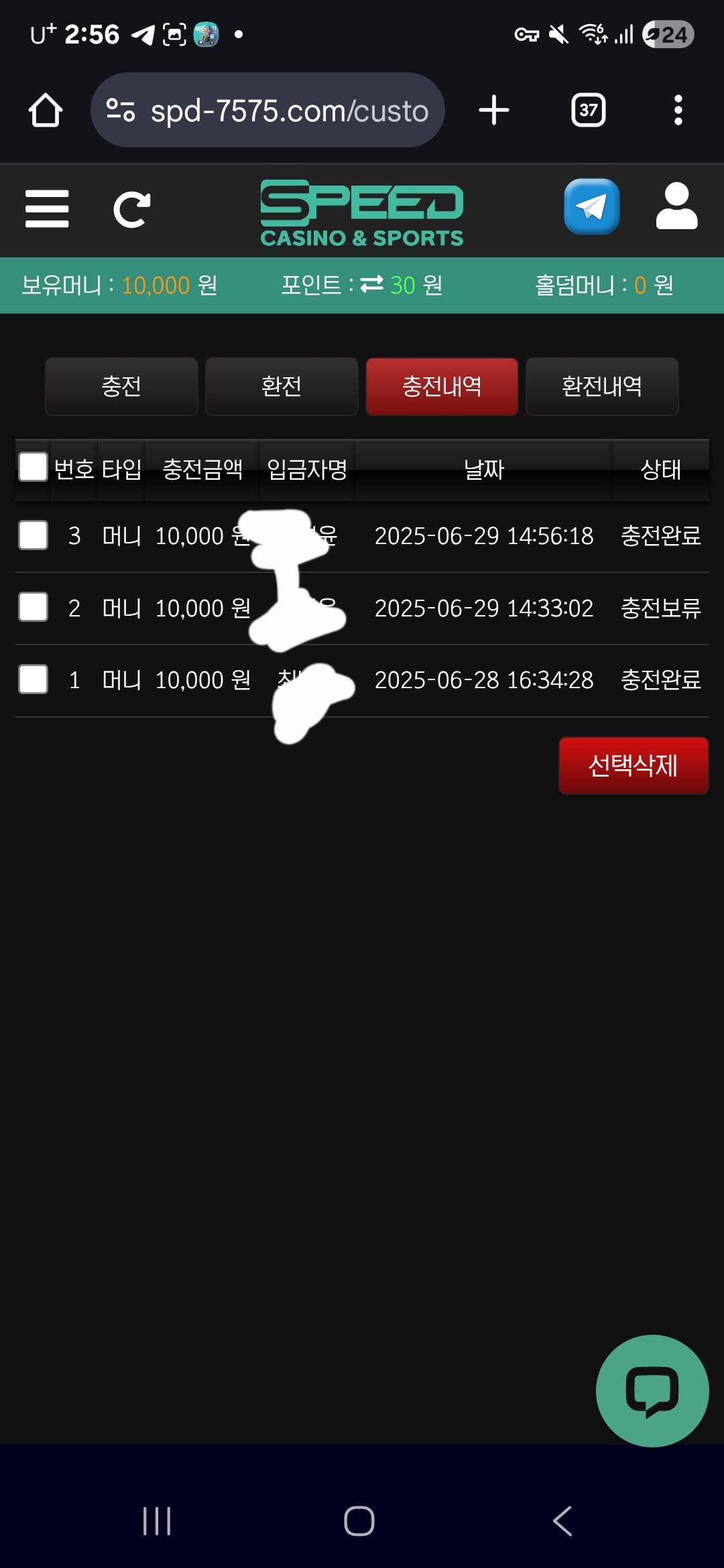Select the 충전내역 tab
The width and height of the screenshot is (724, 1568).
[x=442, y=387]
